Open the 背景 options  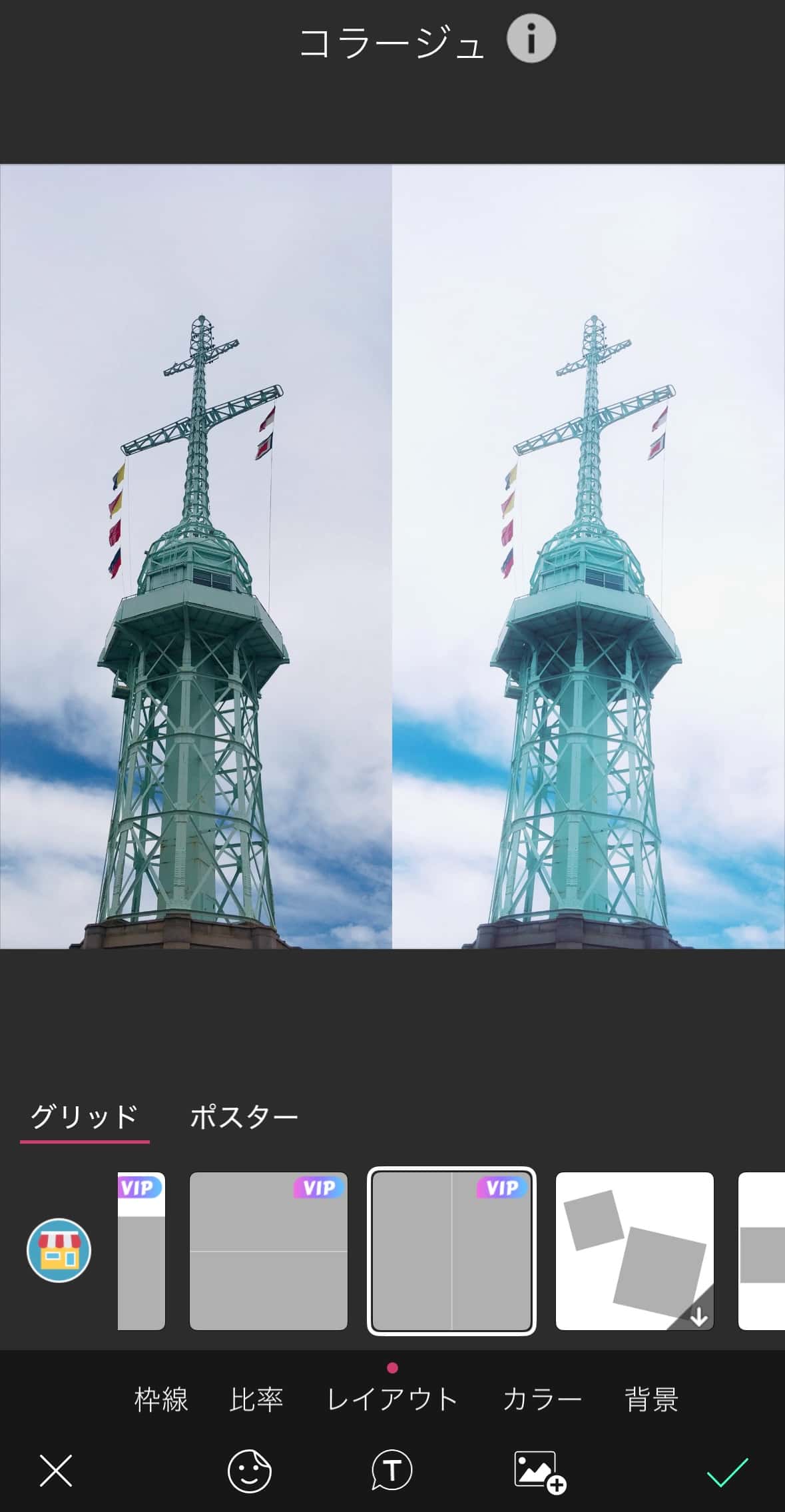coord(651,1399)
